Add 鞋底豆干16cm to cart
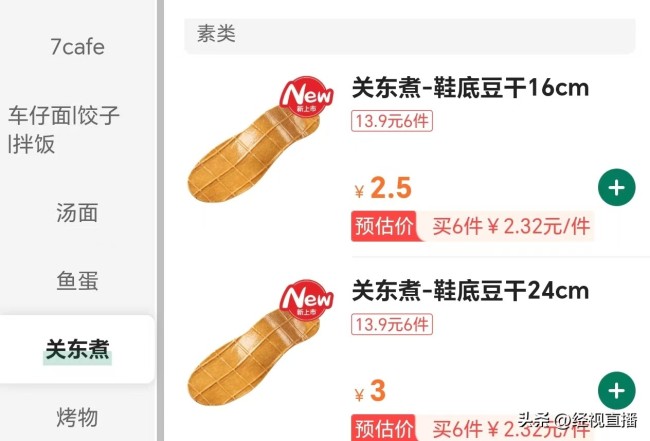Screen dimensions: 650x441 [616, 187]
